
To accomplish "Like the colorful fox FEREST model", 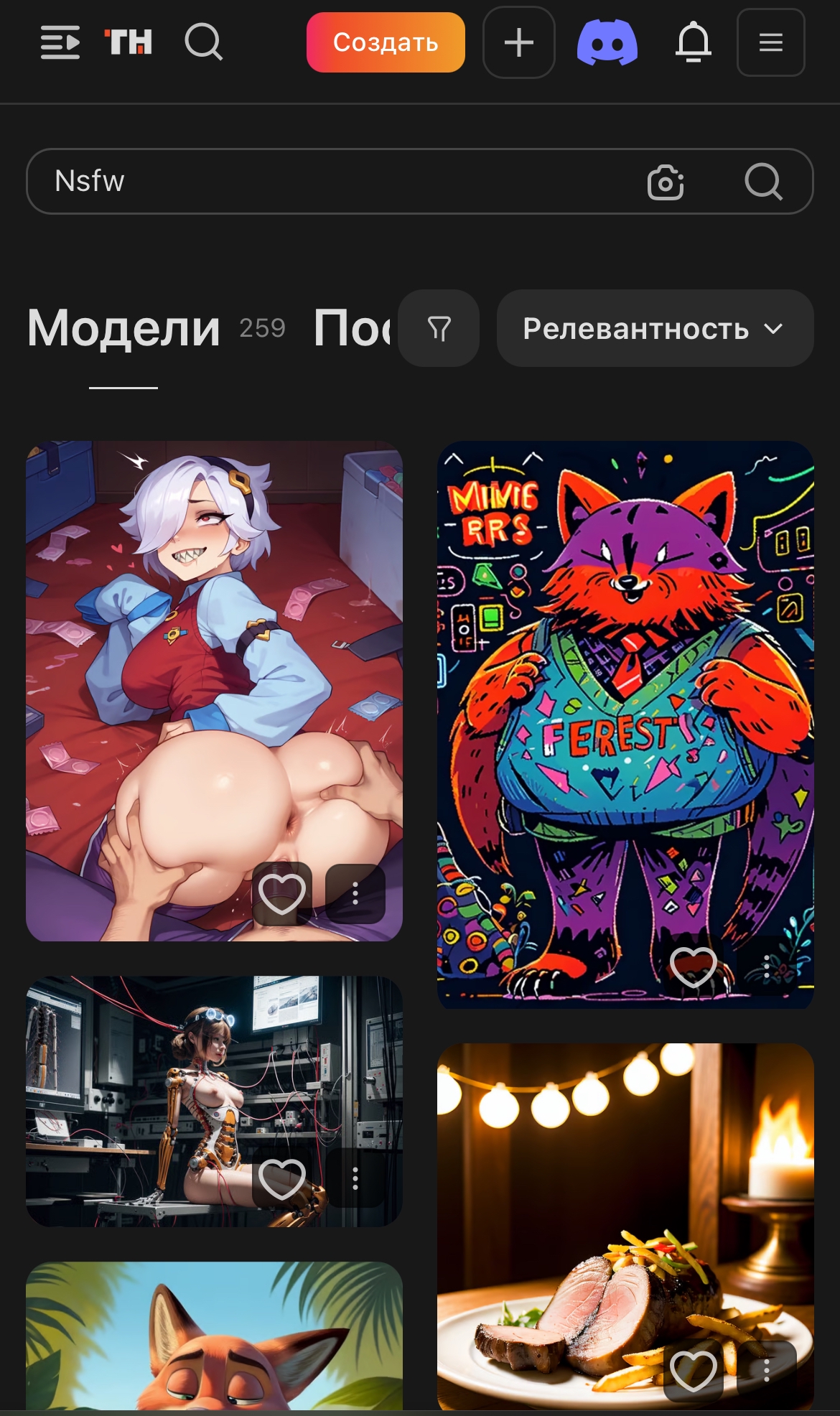I will (693, 966).
